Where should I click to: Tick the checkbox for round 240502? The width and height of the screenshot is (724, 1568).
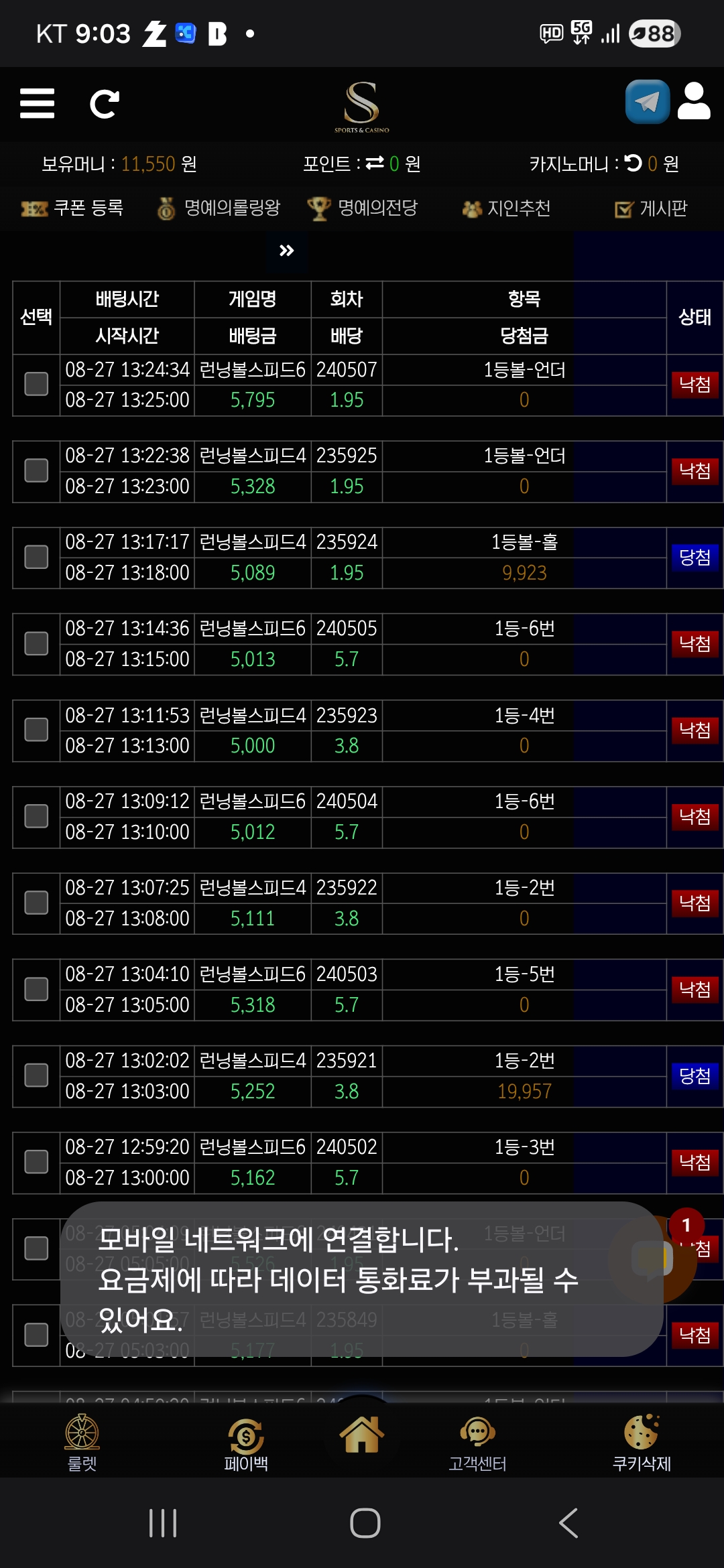(36, 1162)
